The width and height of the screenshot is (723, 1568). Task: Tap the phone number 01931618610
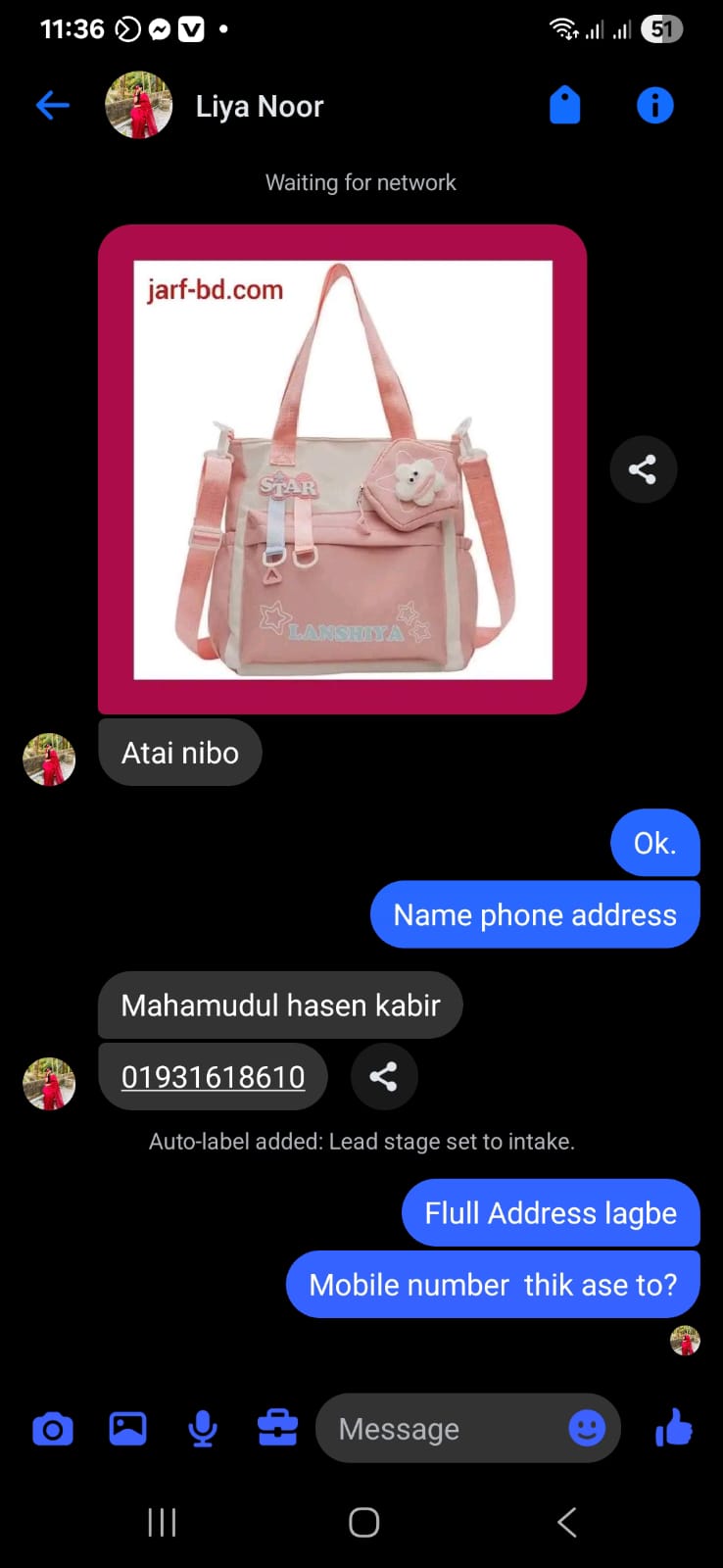coord(213,1077)
